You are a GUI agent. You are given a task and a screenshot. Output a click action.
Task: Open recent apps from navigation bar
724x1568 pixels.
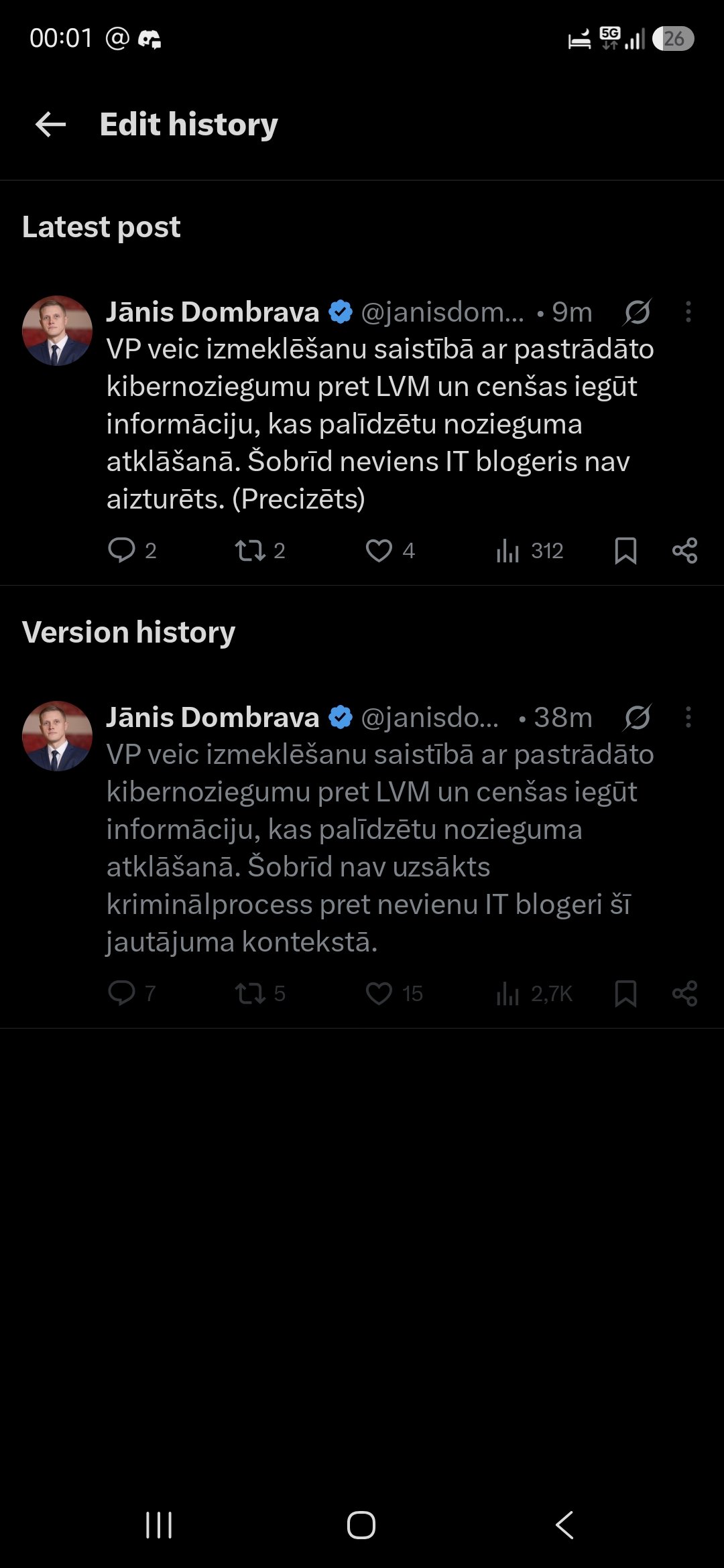click(159, 1526)
